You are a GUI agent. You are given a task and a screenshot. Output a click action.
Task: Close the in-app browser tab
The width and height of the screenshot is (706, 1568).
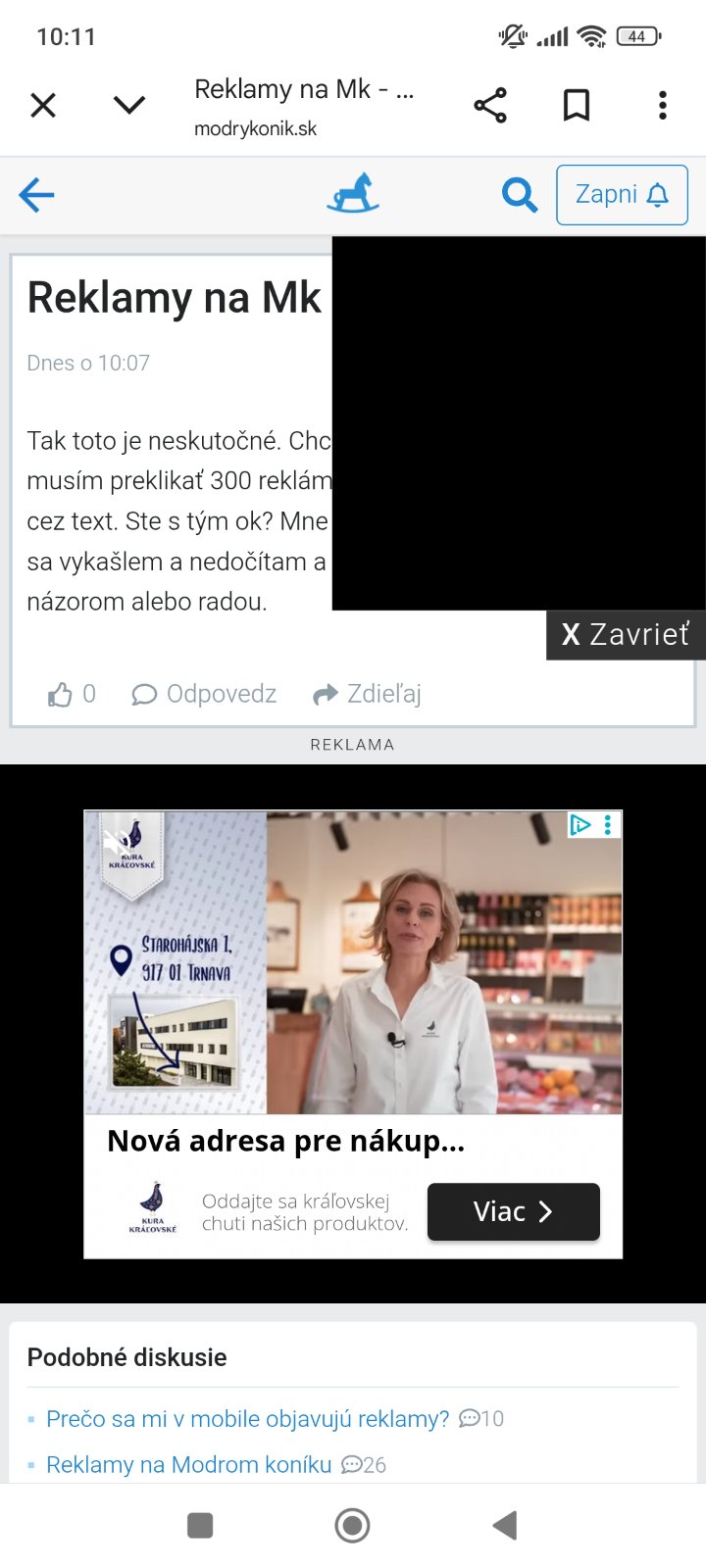coord(43,105)
